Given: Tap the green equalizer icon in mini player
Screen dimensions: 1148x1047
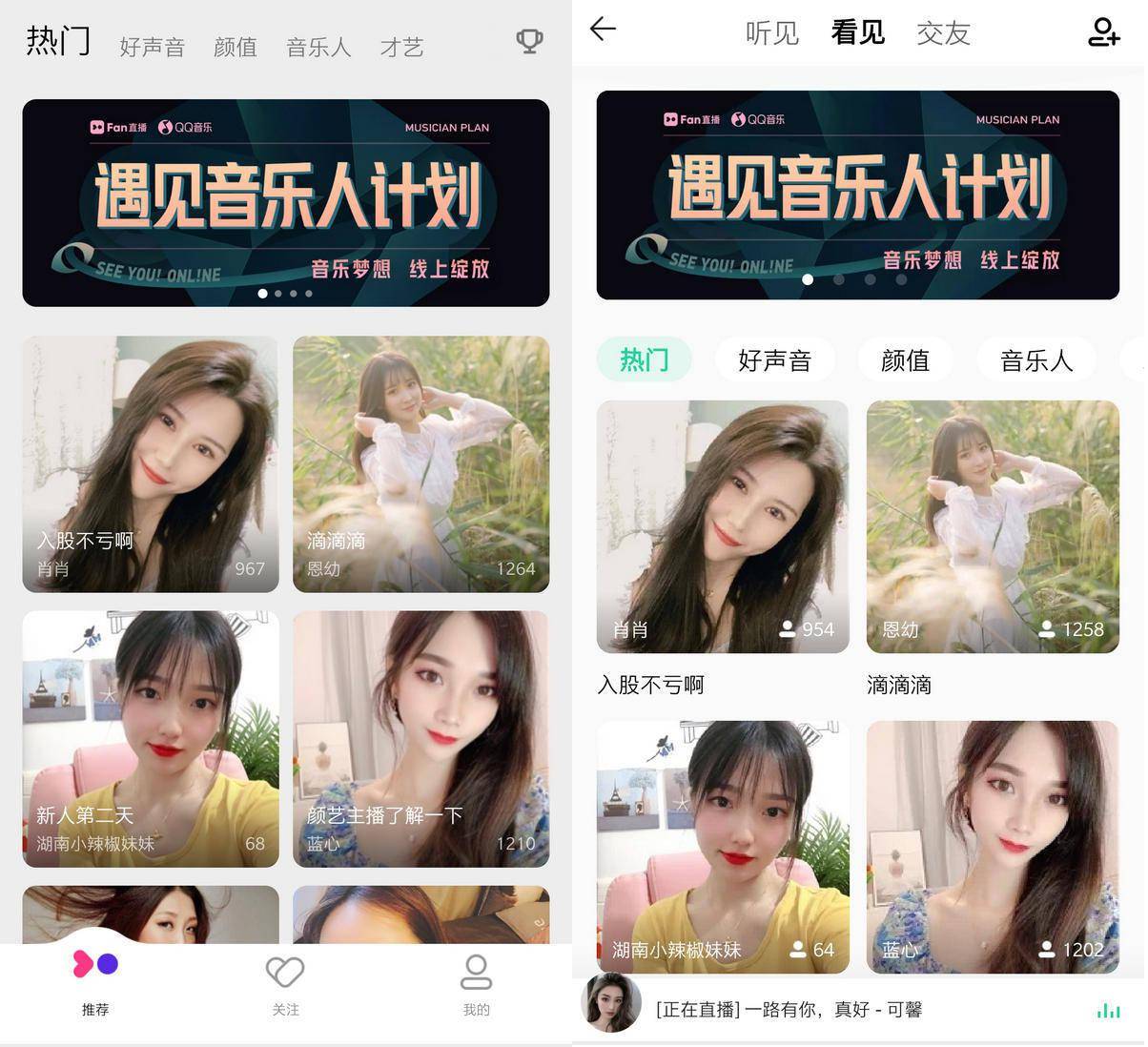Looking at the screenshot, I should [1108, 1010].
